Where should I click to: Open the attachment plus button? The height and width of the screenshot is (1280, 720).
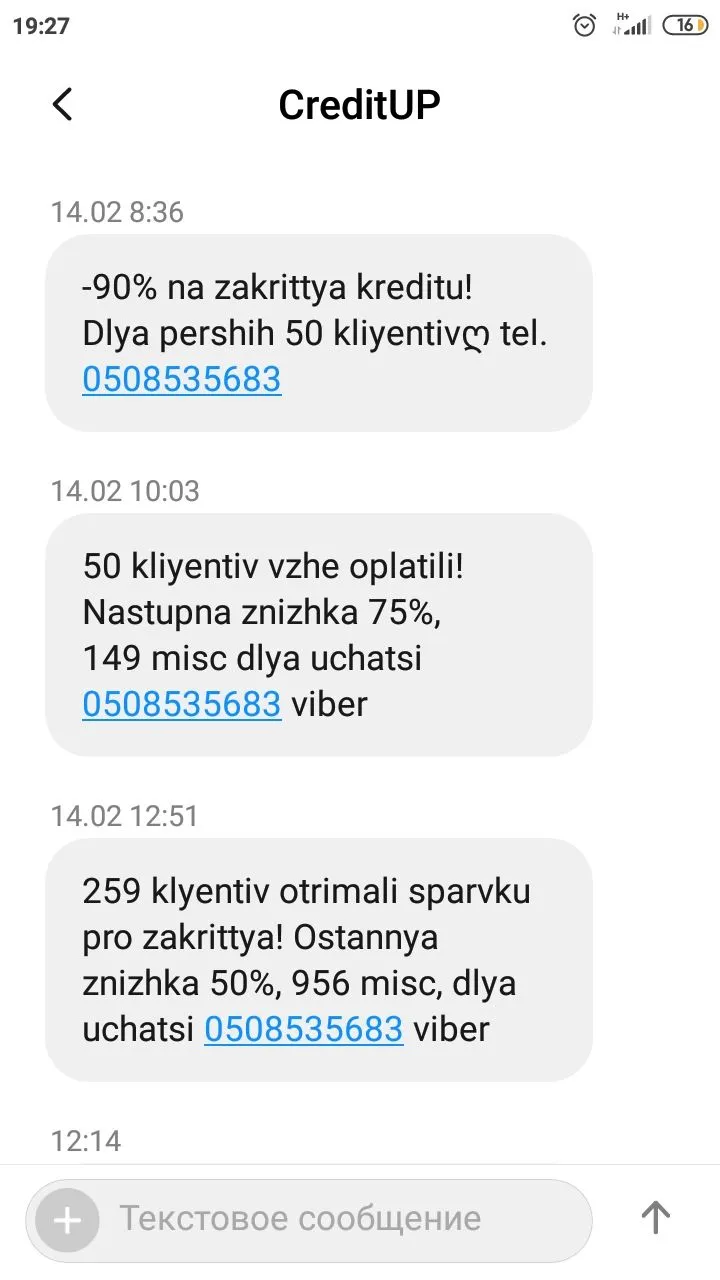click(x=67, y=1219)
